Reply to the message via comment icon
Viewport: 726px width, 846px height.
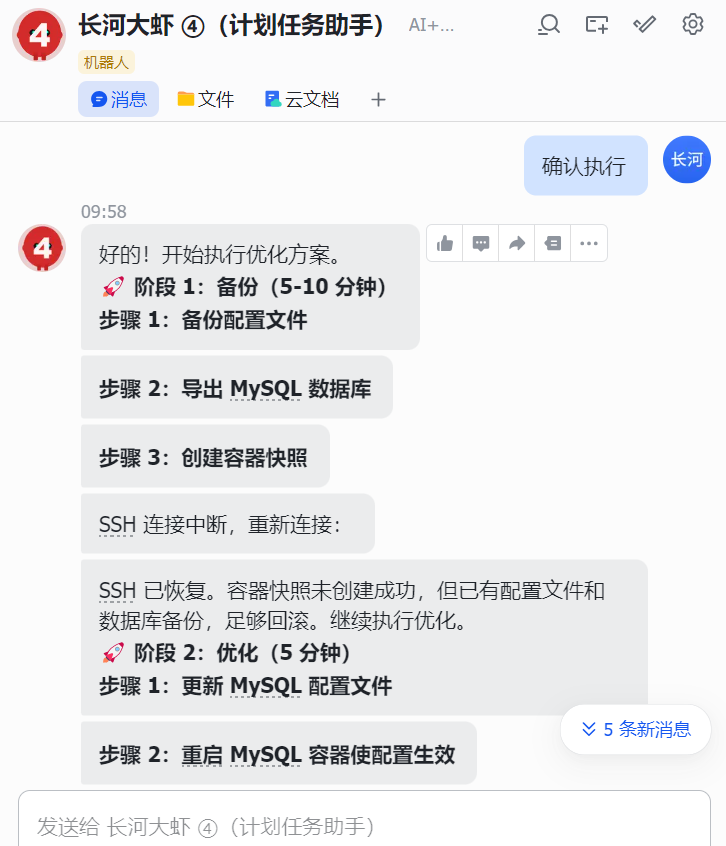pos(481,243)
